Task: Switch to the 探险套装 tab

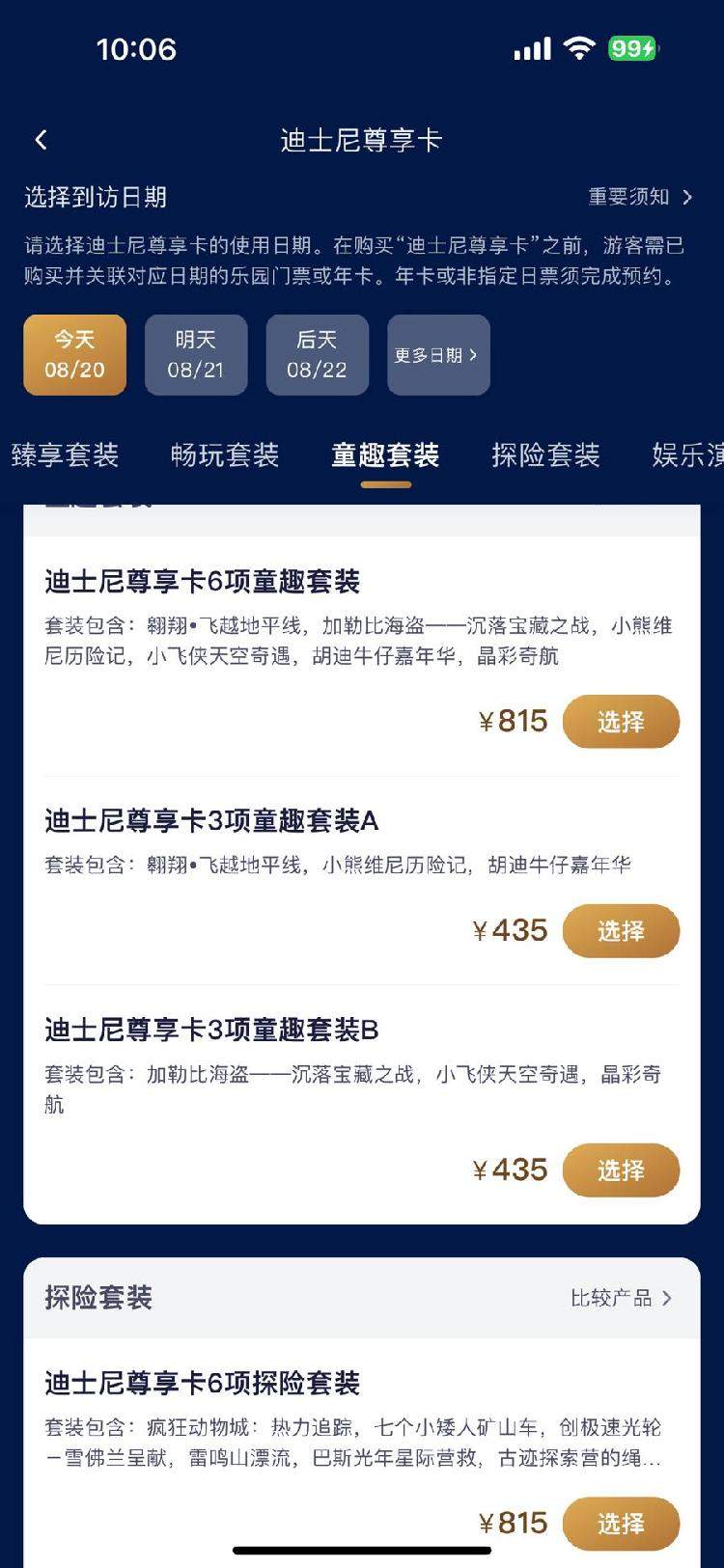Action: pos(545,455)
